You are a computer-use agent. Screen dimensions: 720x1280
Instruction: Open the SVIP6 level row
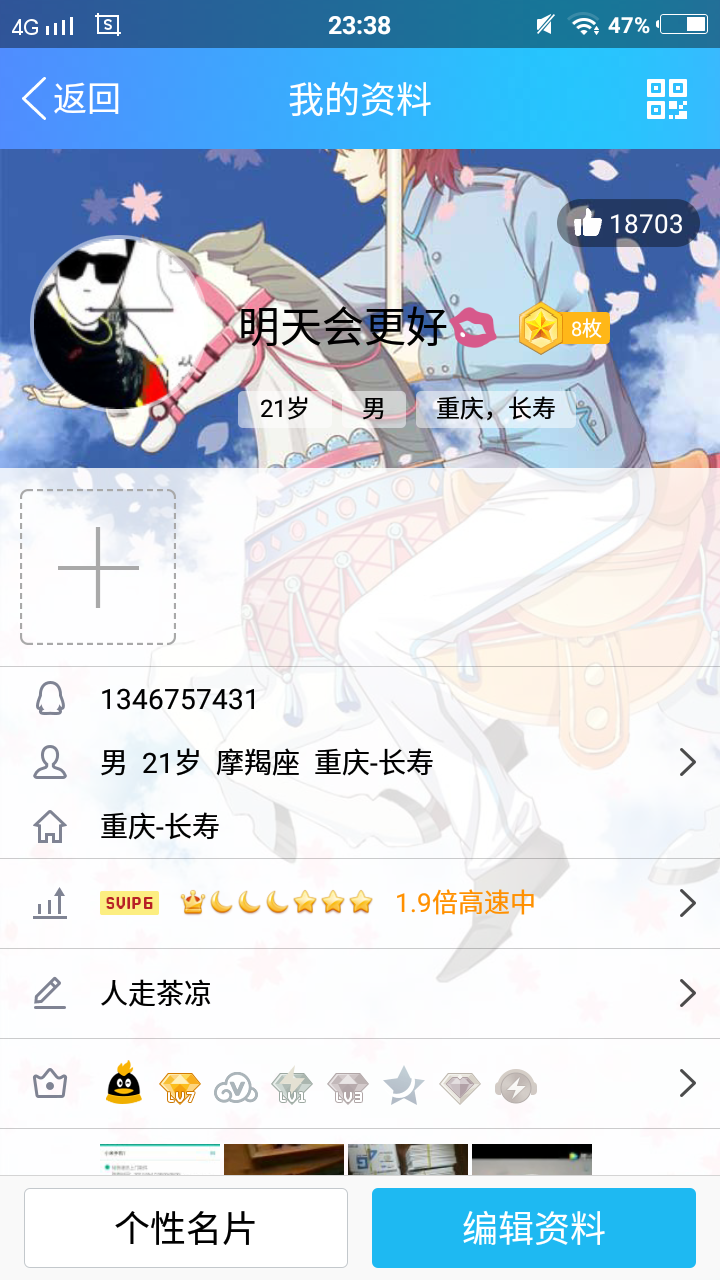tap(360, 903)
